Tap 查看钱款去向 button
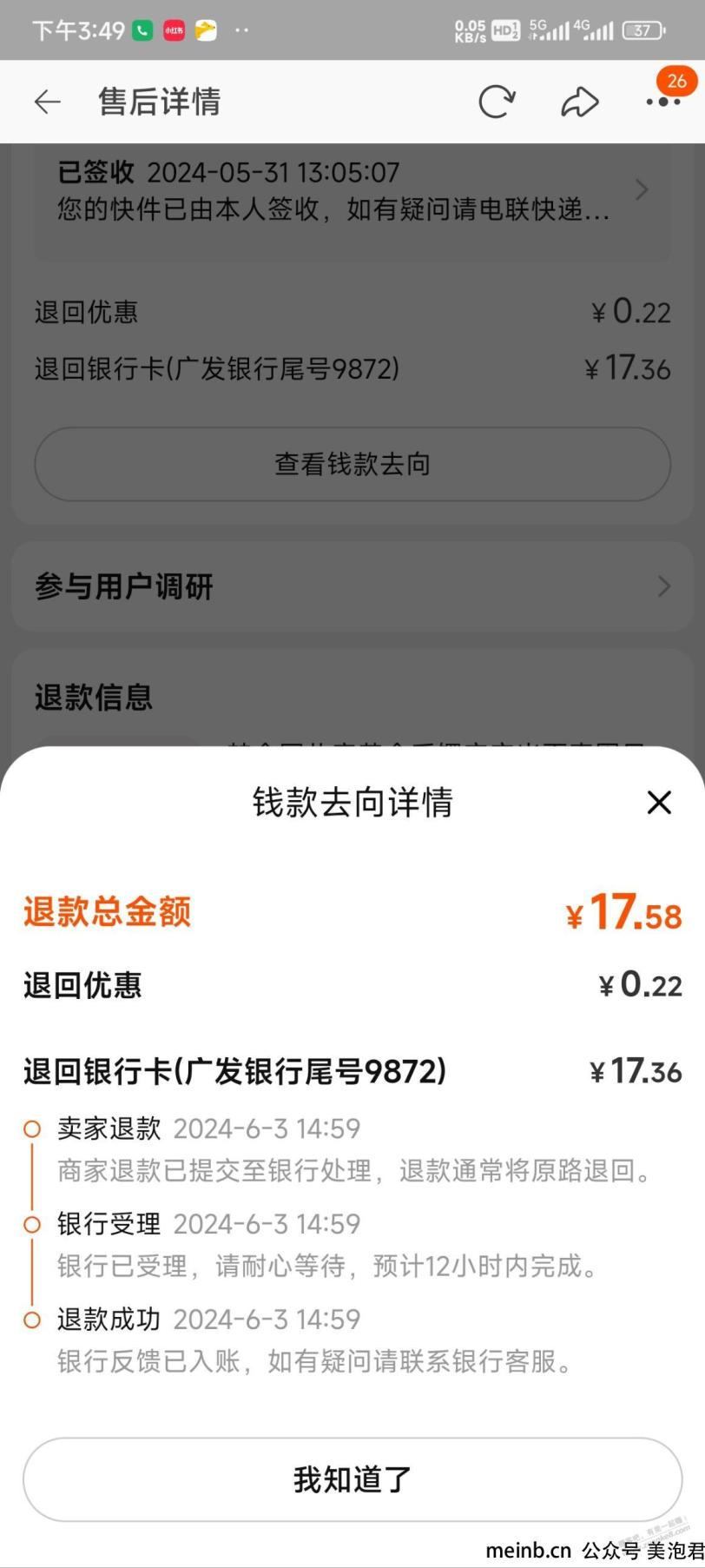Screen dimensions: 705x1568 (x=352, y=464)
